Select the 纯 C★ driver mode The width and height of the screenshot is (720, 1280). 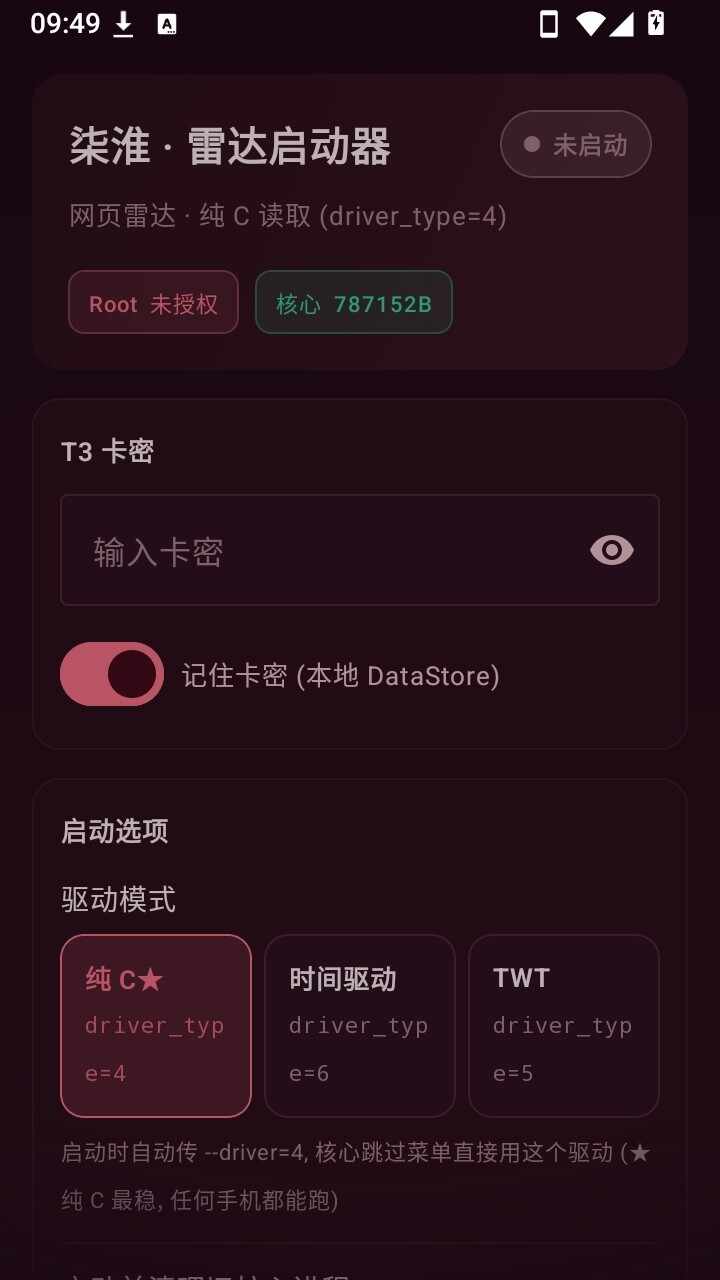[156, 1025]
